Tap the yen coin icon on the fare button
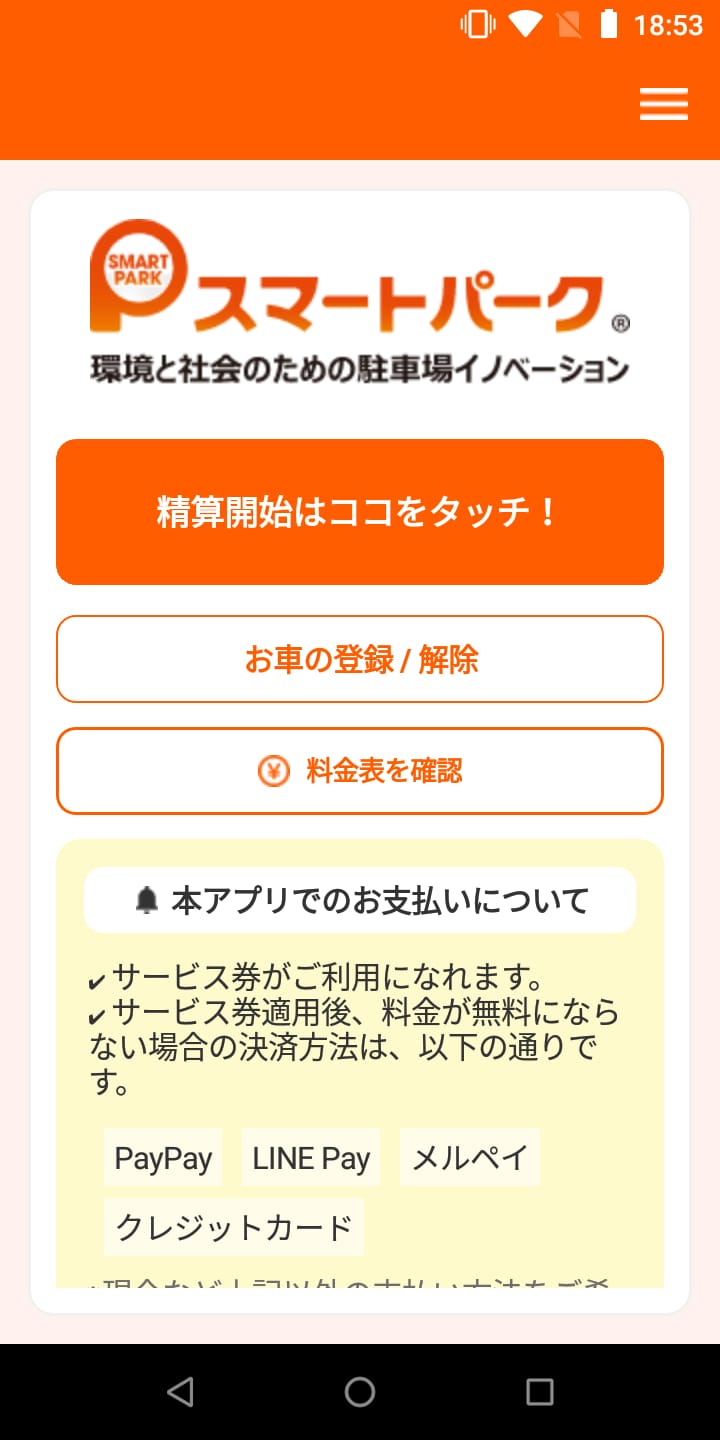This screenshot has width=720, height=1440. tap(274, 770)
